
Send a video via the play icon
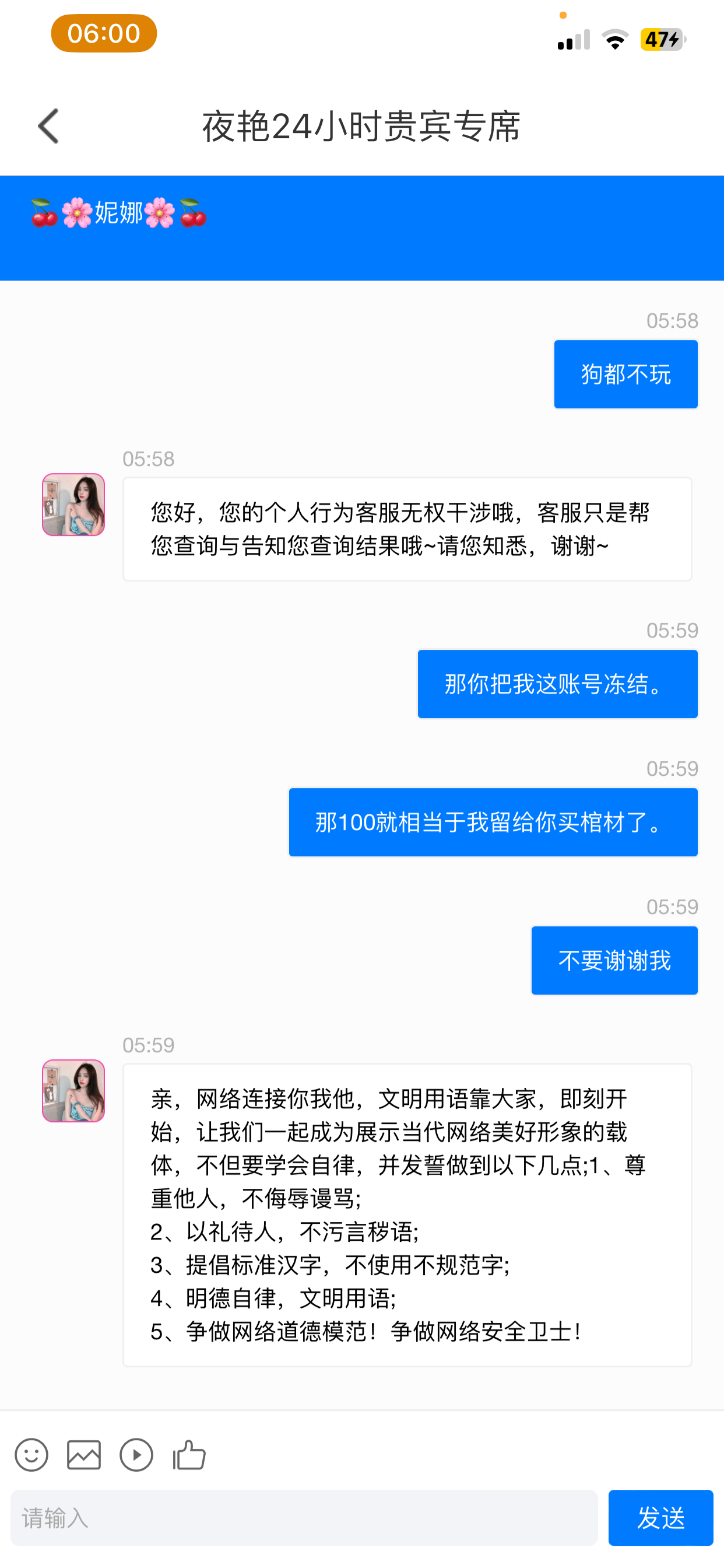pos(136,1455)
